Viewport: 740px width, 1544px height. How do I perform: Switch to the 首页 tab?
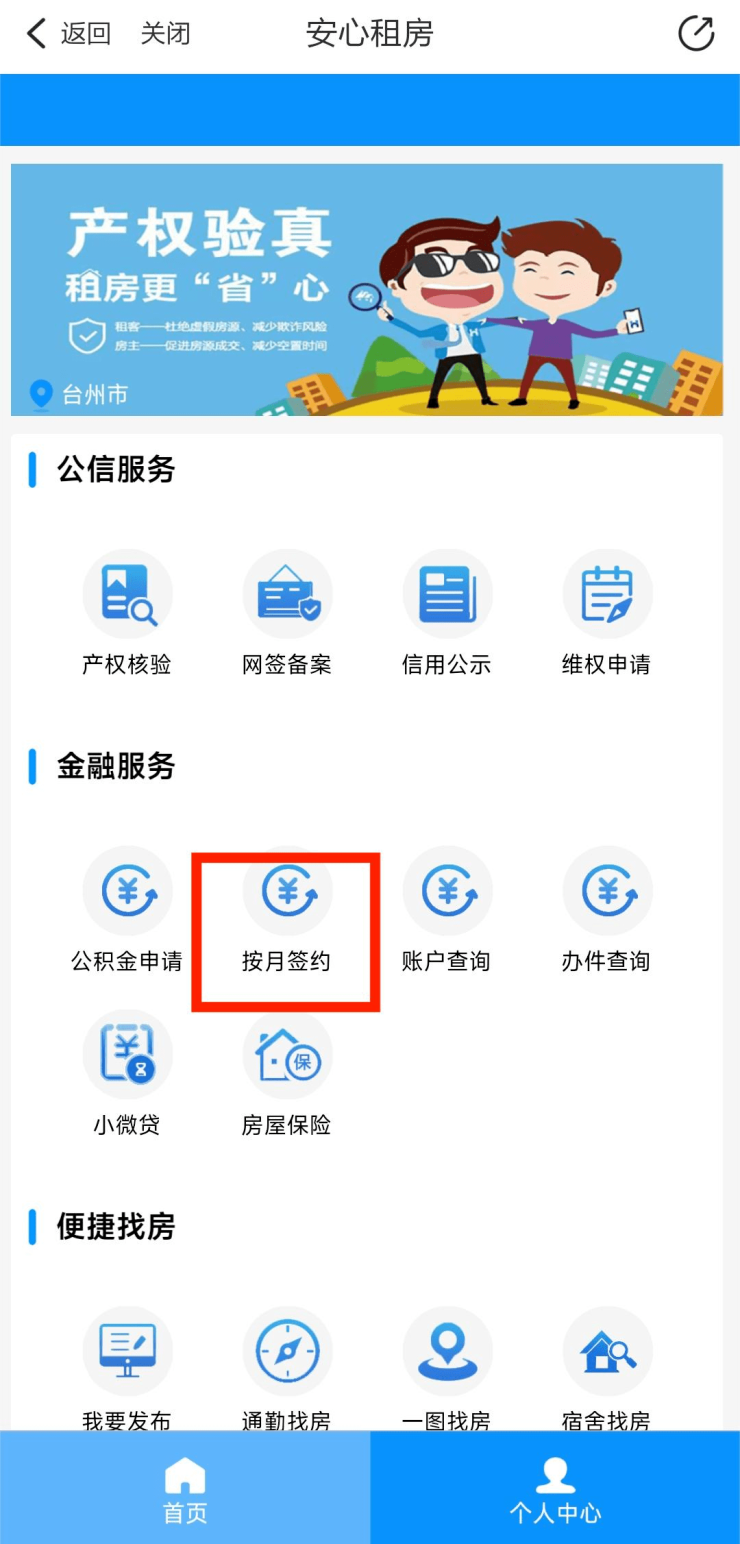tap(185, 1489)
